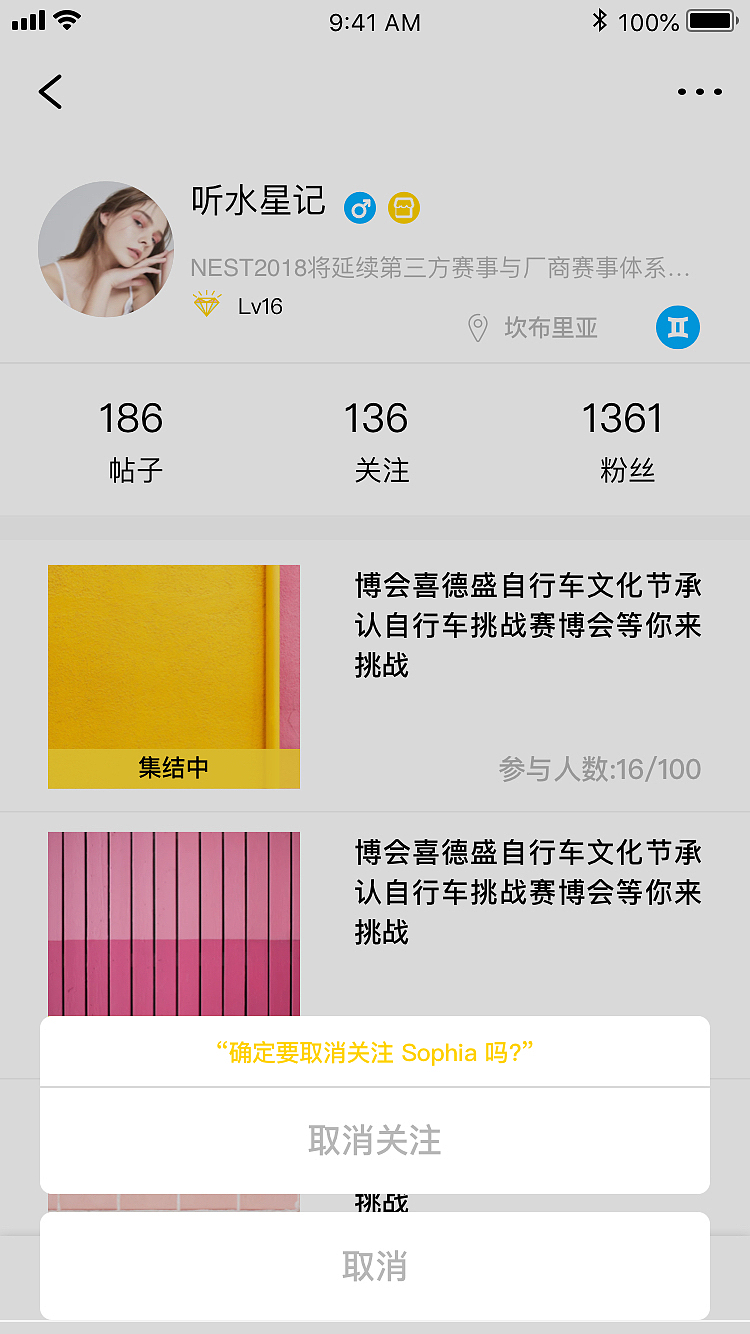This screenshot has width=750, height=1334.
Task: Tap the yellow 集结中 post thumbnail
Action: point(173,676)
